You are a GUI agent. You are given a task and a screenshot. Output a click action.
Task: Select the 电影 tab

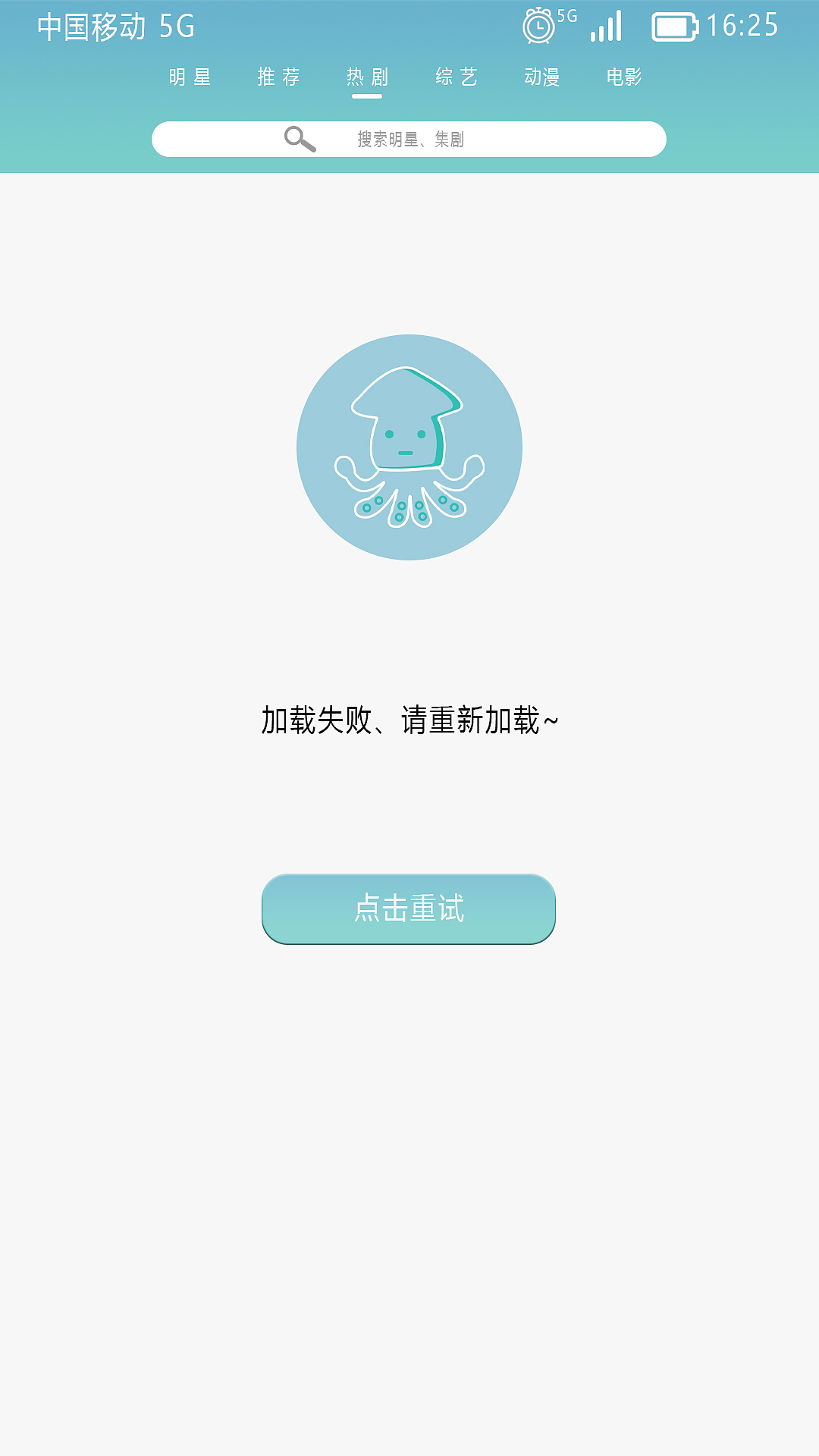click(623, 77)
